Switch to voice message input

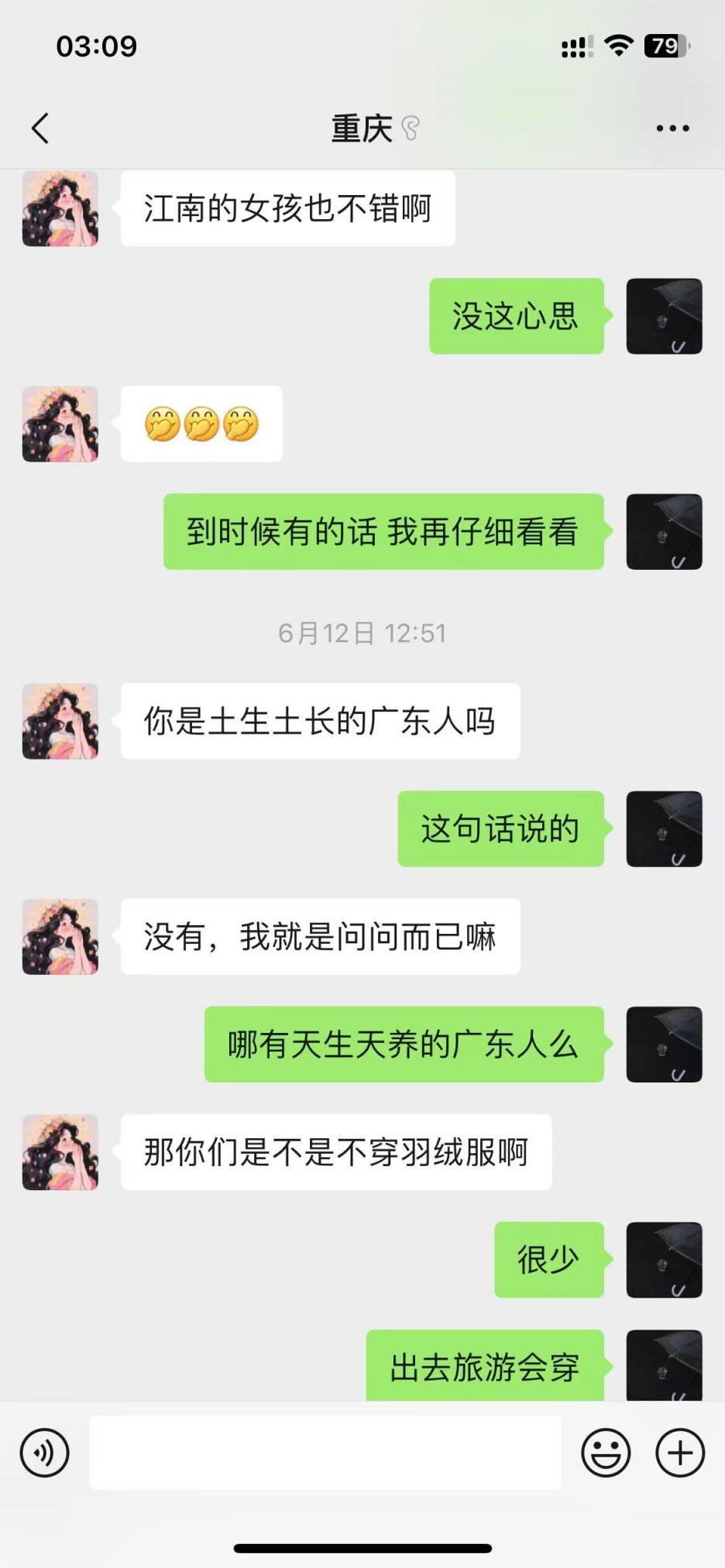click(45, 1453)
